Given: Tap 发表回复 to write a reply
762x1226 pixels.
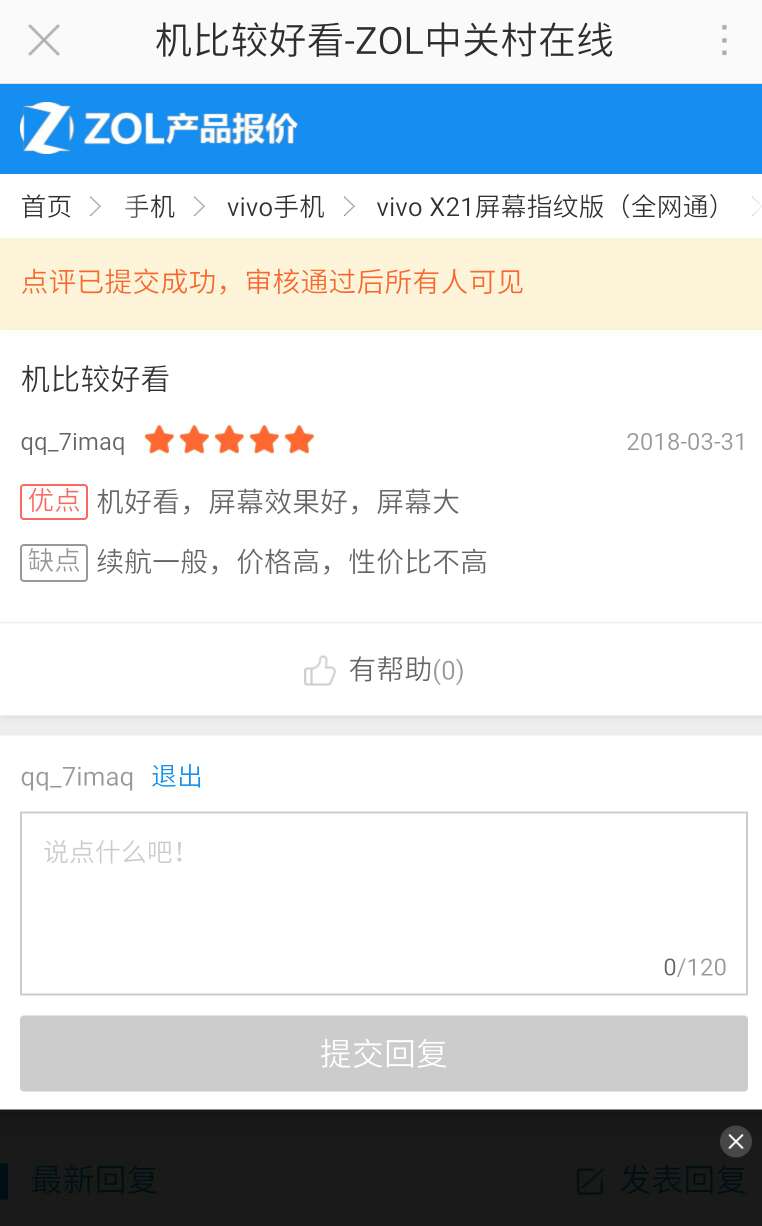Looking at the screenshot, I should (662, 1180).
